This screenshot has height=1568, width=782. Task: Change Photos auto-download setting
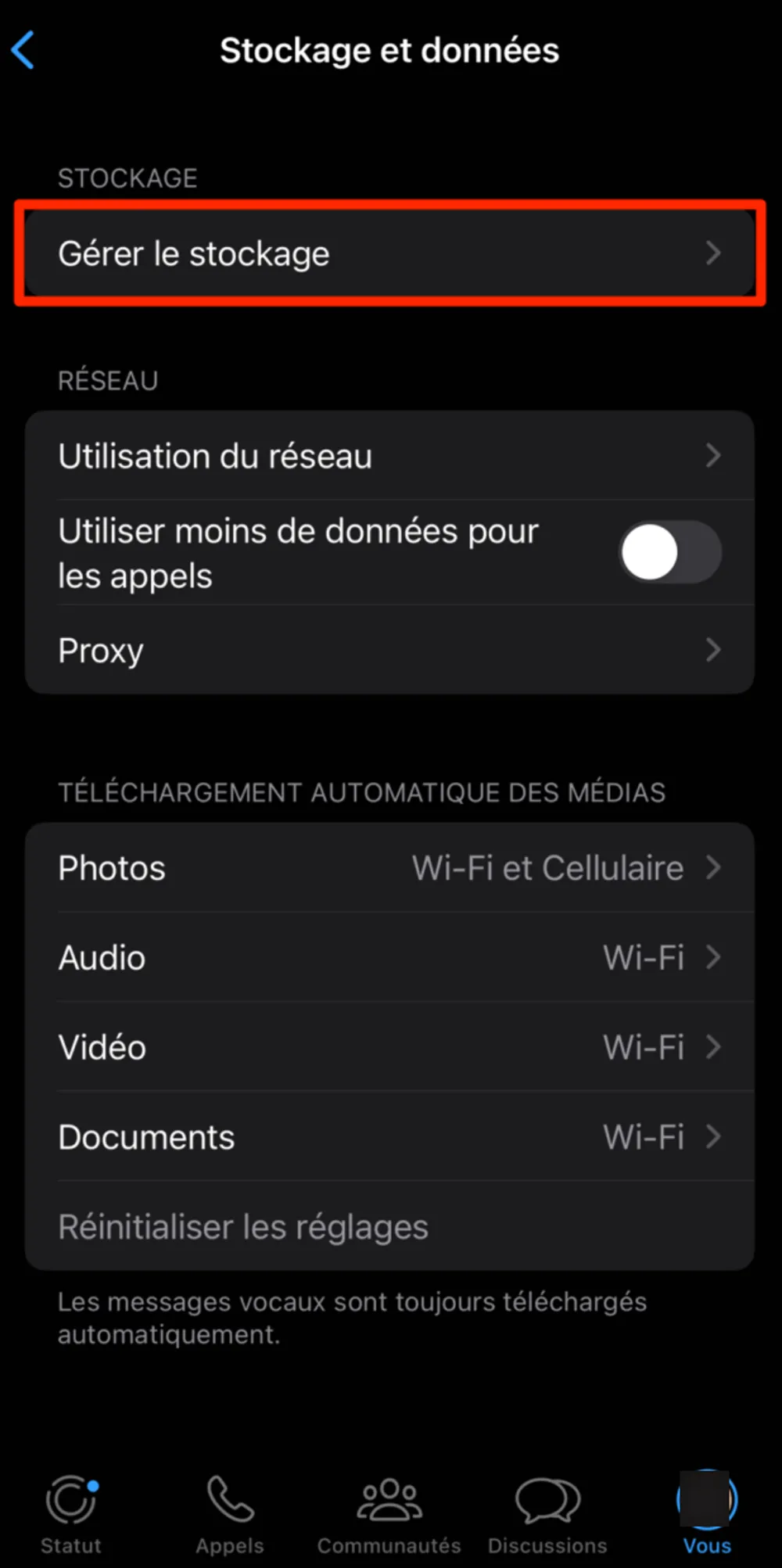point(389,868)
